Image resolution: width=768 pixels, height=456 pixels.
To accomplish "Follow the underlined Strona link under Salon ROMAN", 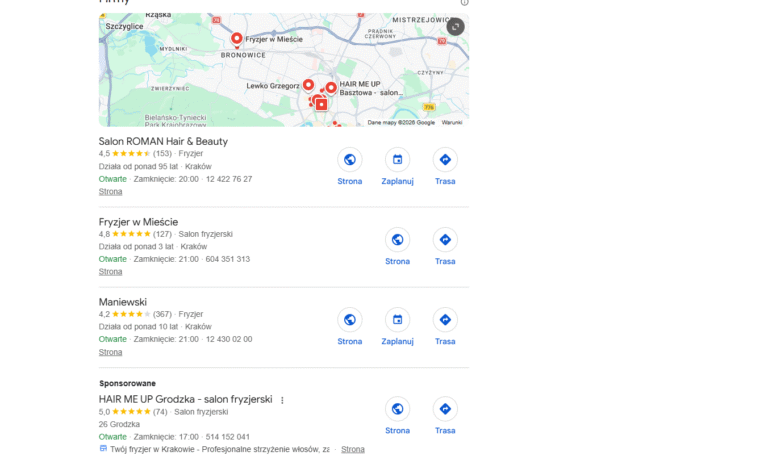I will pos(110,191).
